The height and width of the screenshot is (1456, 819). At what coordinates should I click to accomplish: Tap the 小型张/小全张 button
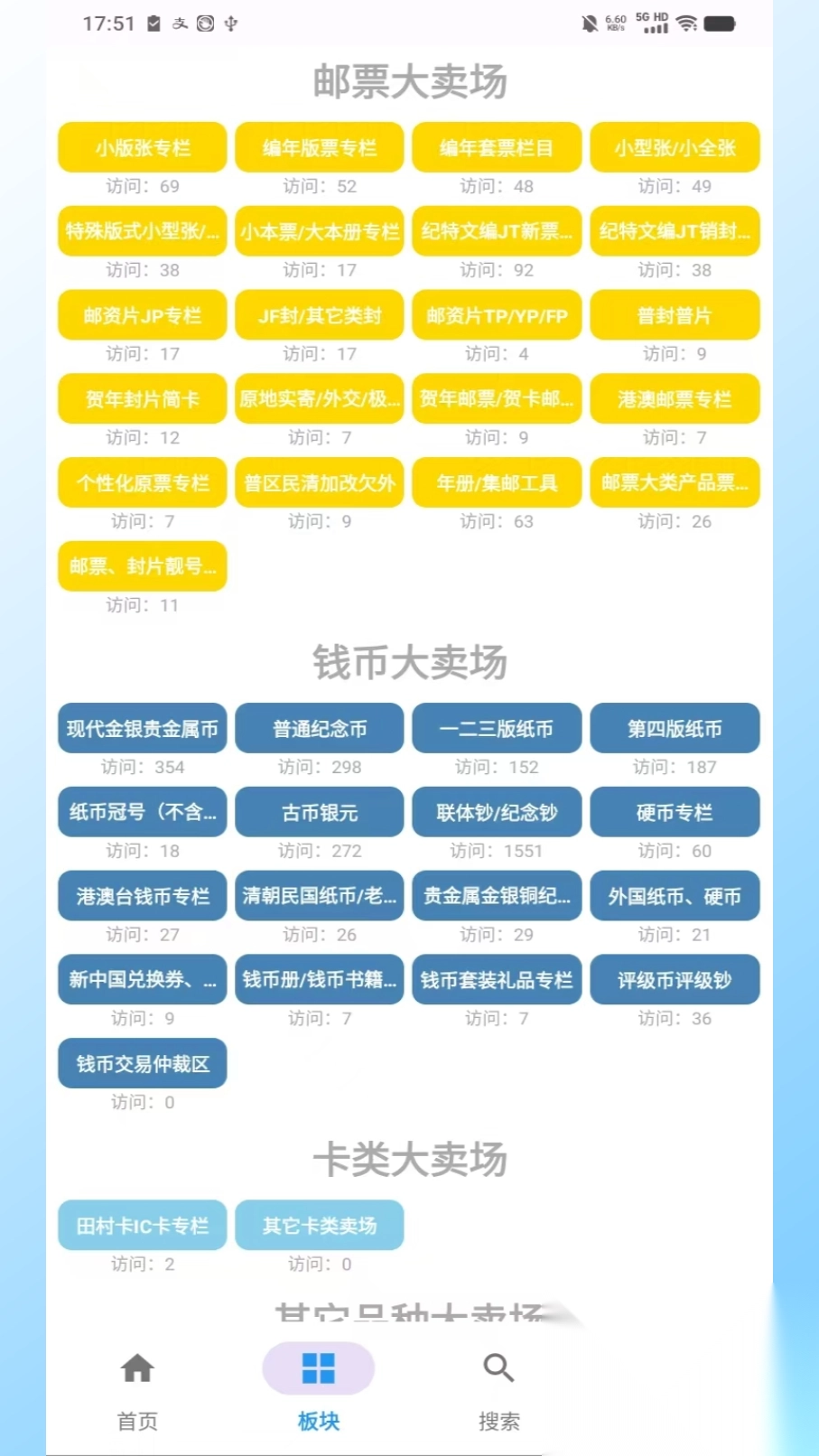[x=675, y=147]
